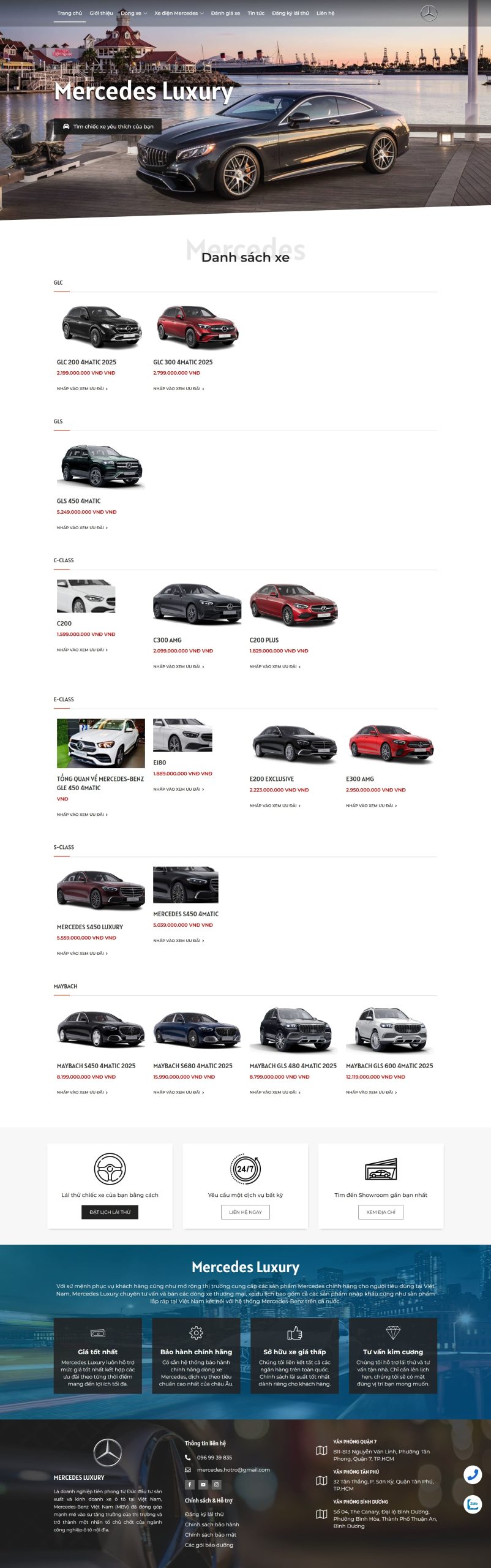Tap the floating phone call button

tap(472, 1474)
